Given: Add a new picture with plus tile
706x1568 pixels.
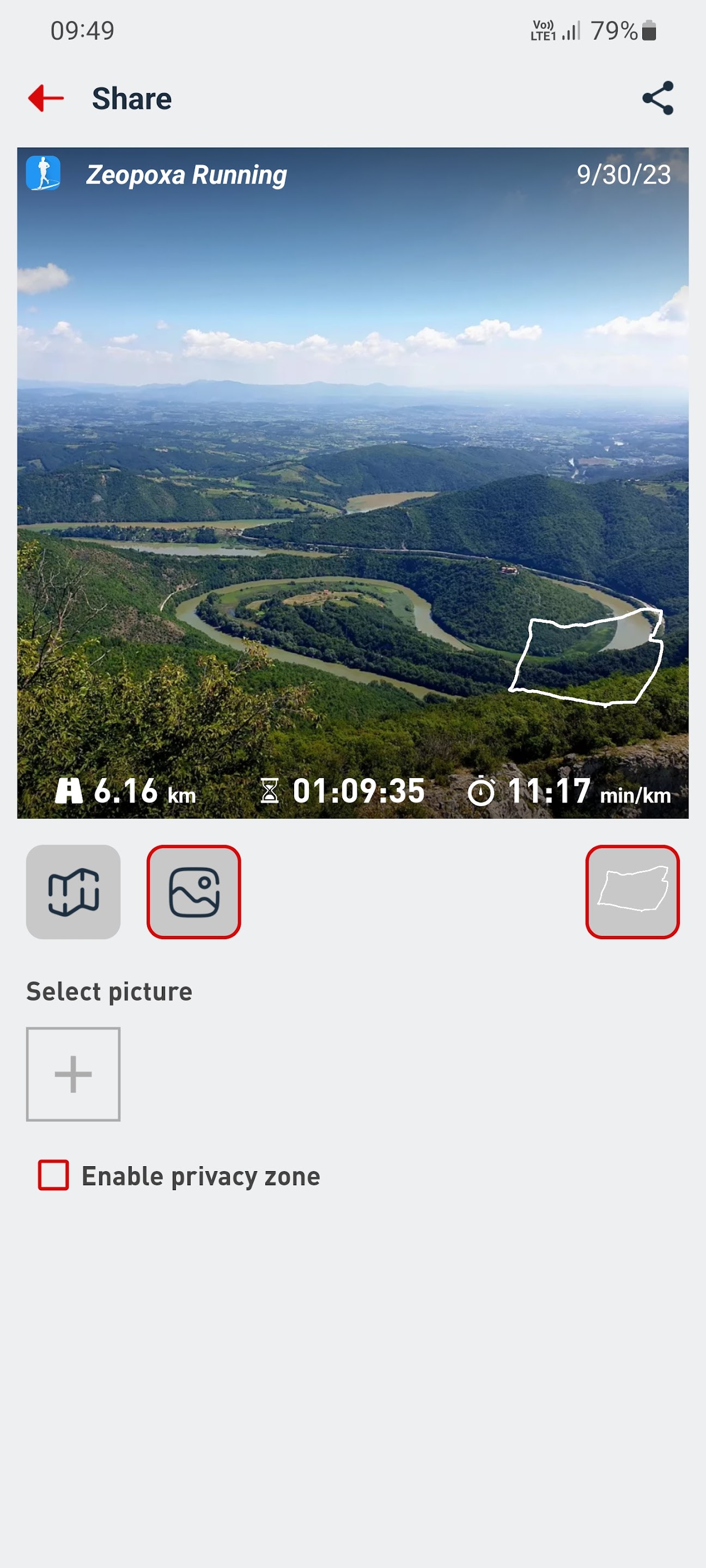Looking at the screenshot, I should coord(73,1074).
